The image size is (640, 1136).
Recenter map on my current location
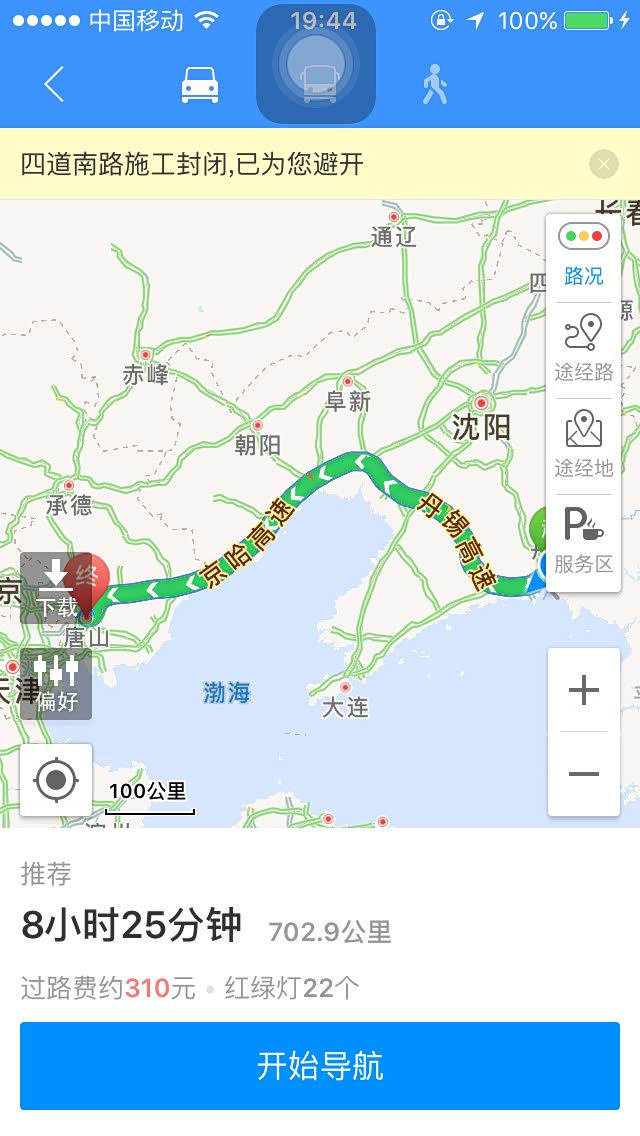point(56,779)
